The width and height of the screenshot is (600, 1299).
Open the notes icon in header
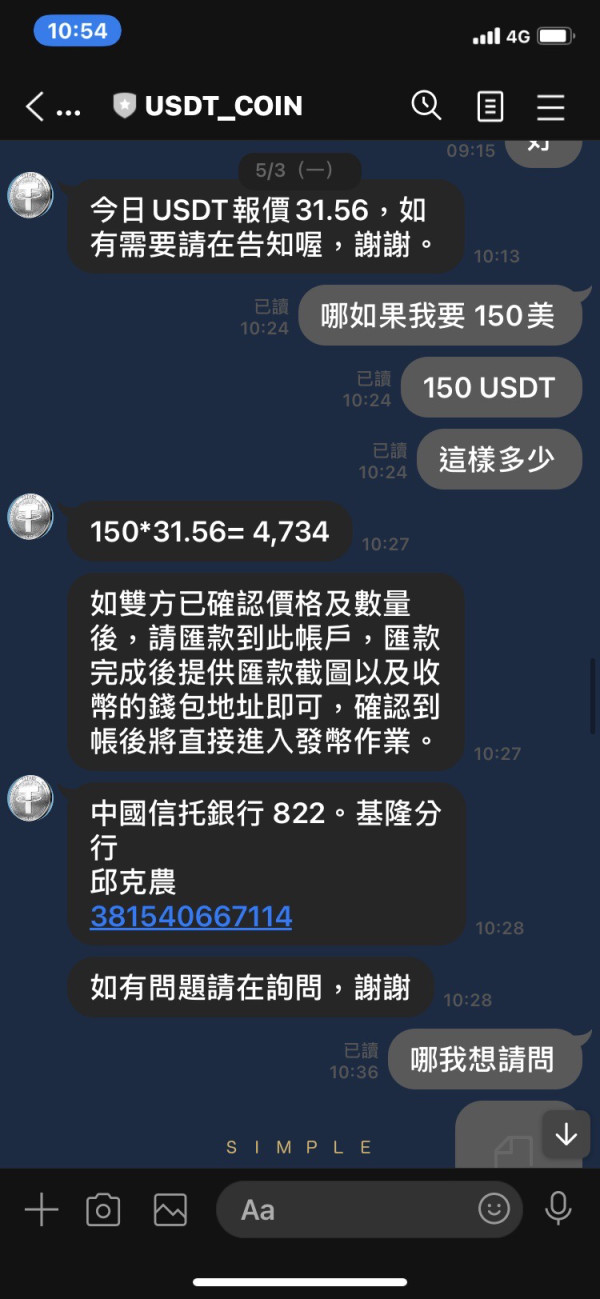(490, 107)
